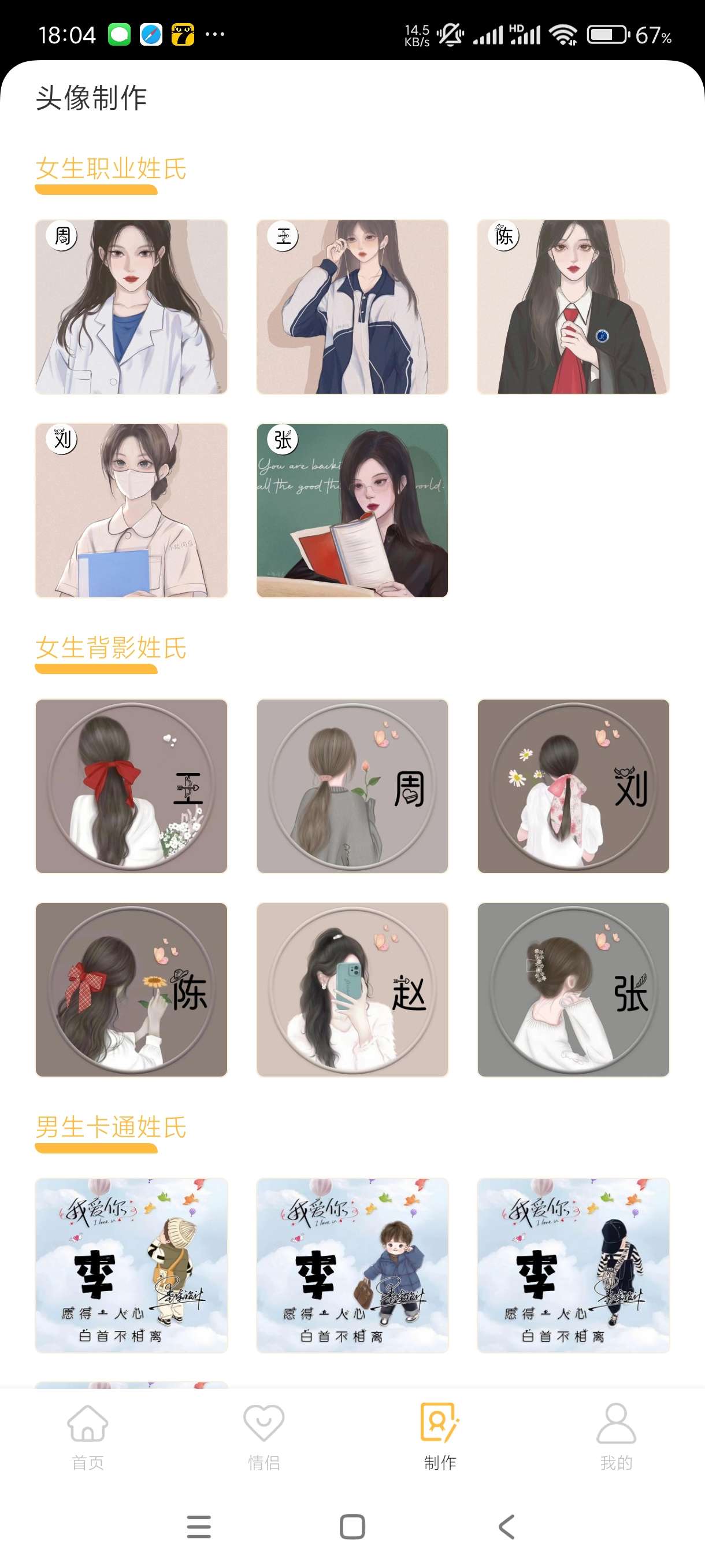Open the 陈 back-view sunflower avatar

131,989
